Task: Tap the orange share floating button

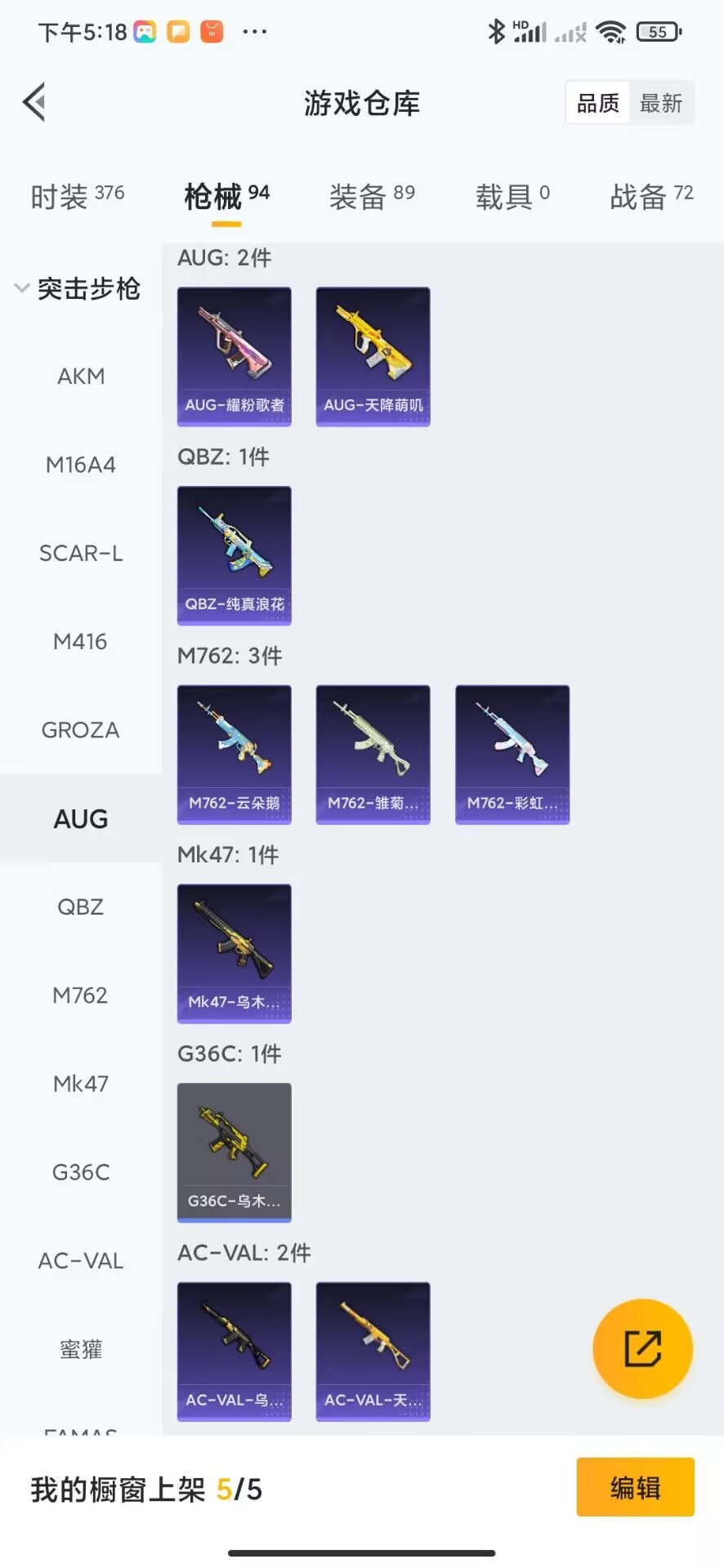Action: (642, 1348)
